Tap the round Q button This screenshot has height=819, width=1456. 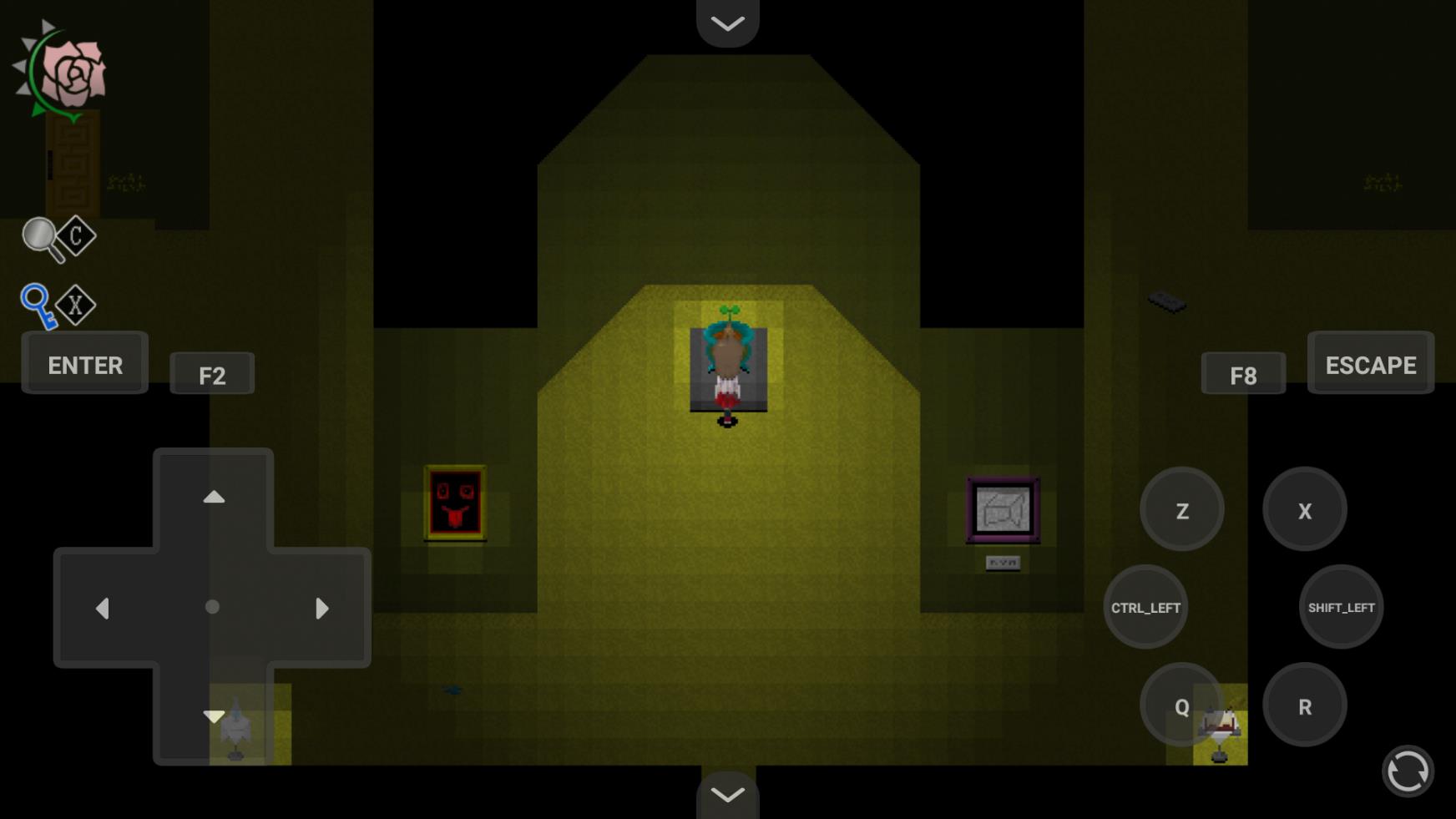[x=1181, y=706]
